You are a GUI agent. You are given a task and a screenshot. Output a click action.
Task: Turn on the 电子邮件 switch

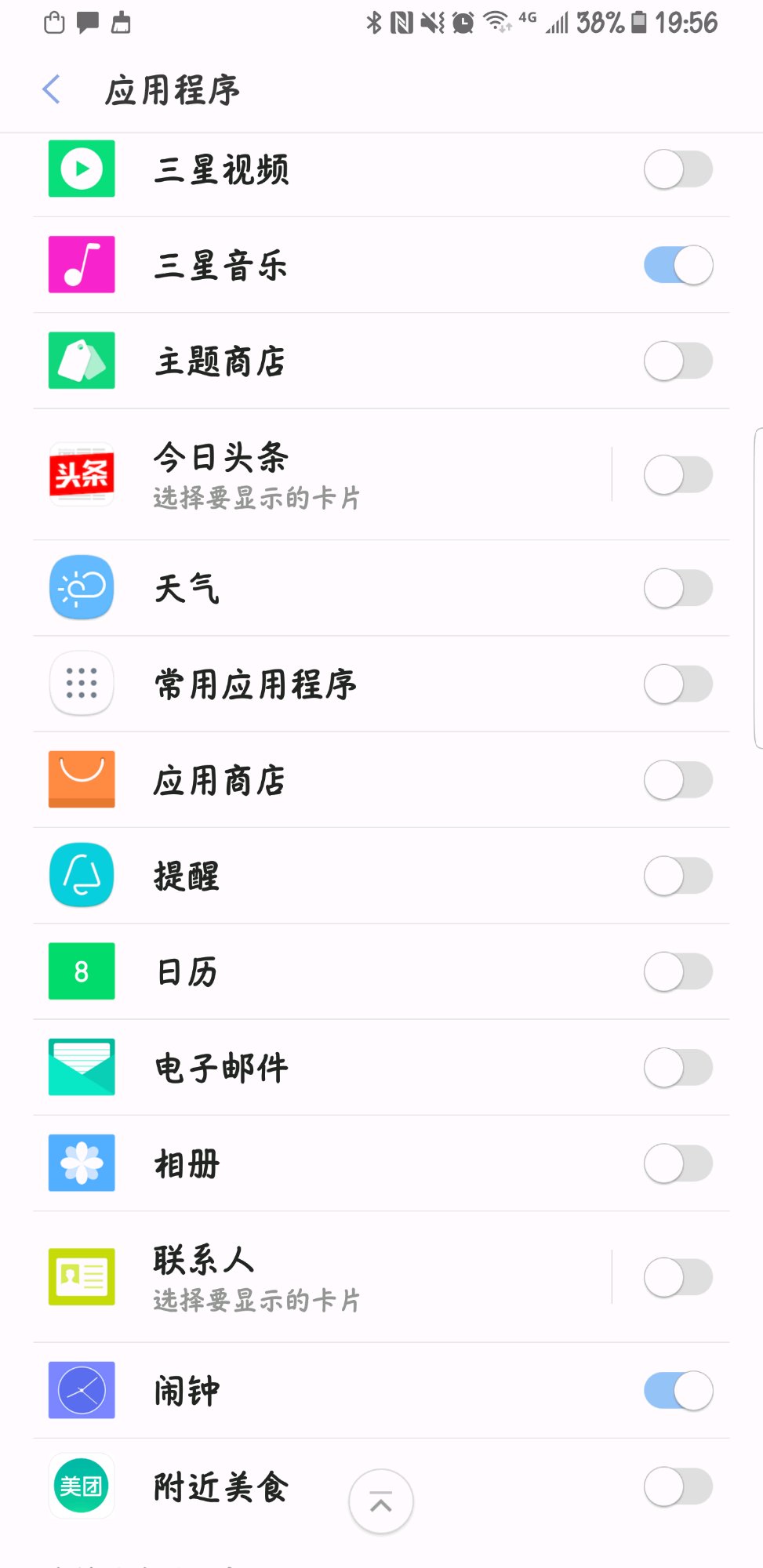[678, 1068]
